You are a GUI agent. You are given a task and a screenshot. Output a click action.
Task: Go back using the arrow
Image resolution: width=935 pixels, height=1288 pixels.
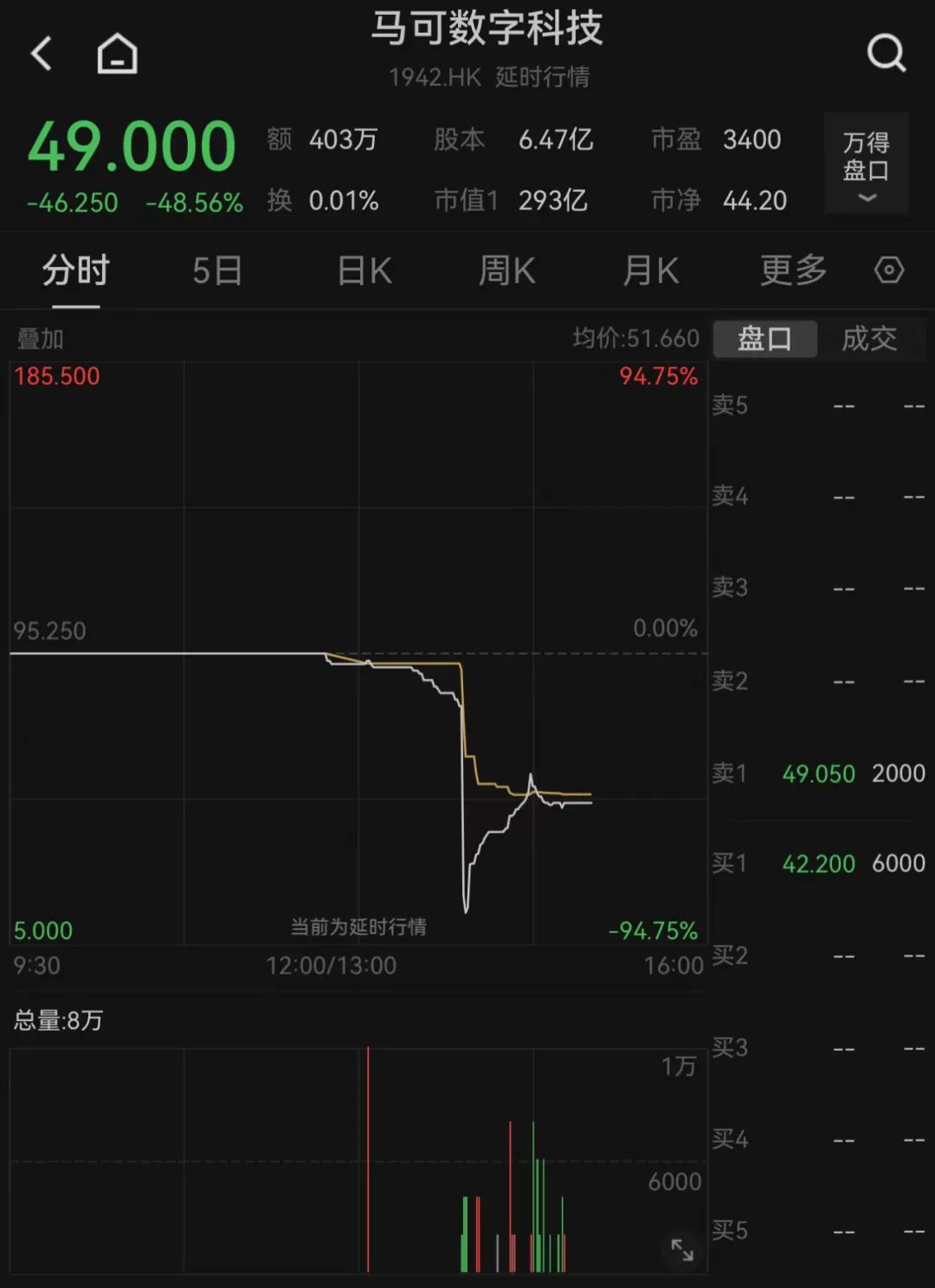[x=42, y=54]
